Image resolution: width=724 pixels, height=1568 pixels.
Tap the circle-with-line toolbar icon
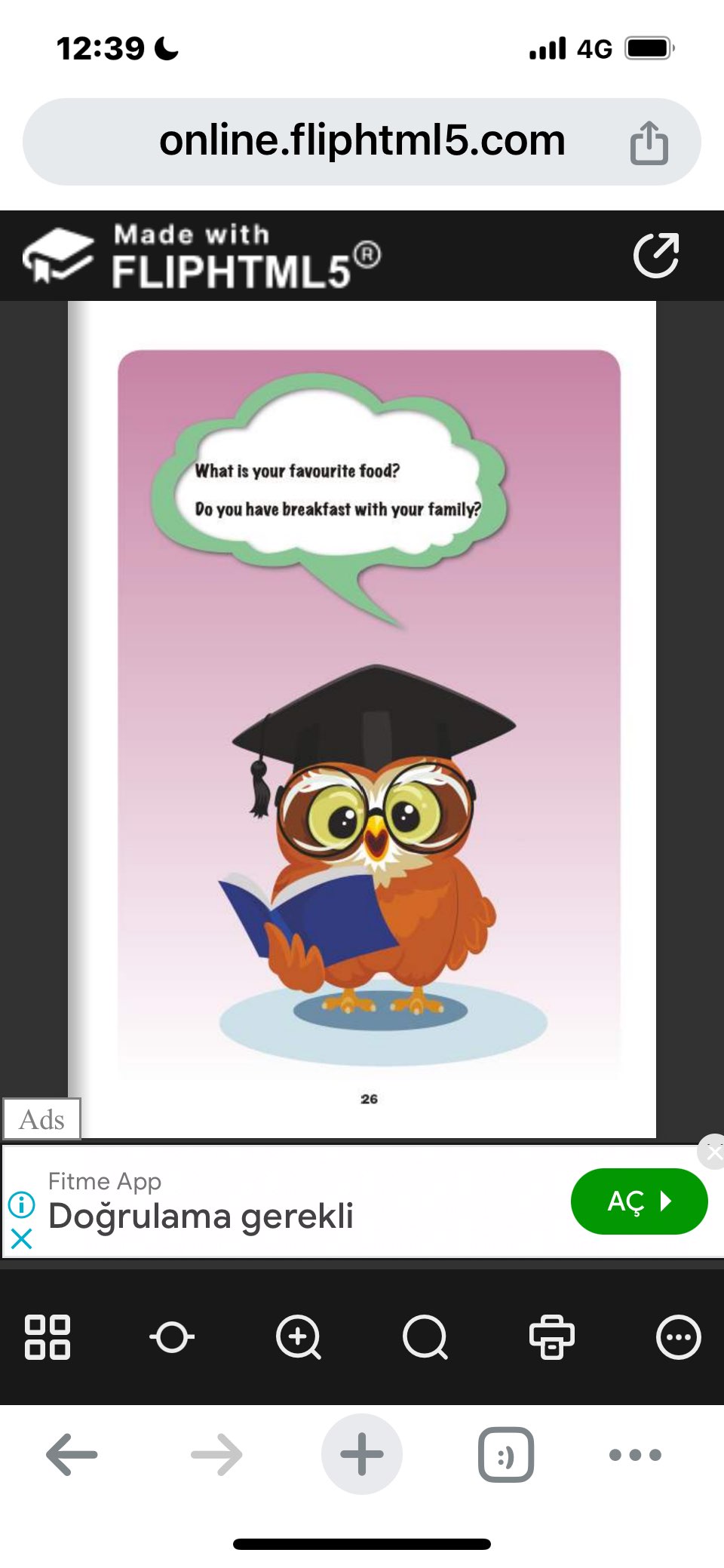point(172,1337)
